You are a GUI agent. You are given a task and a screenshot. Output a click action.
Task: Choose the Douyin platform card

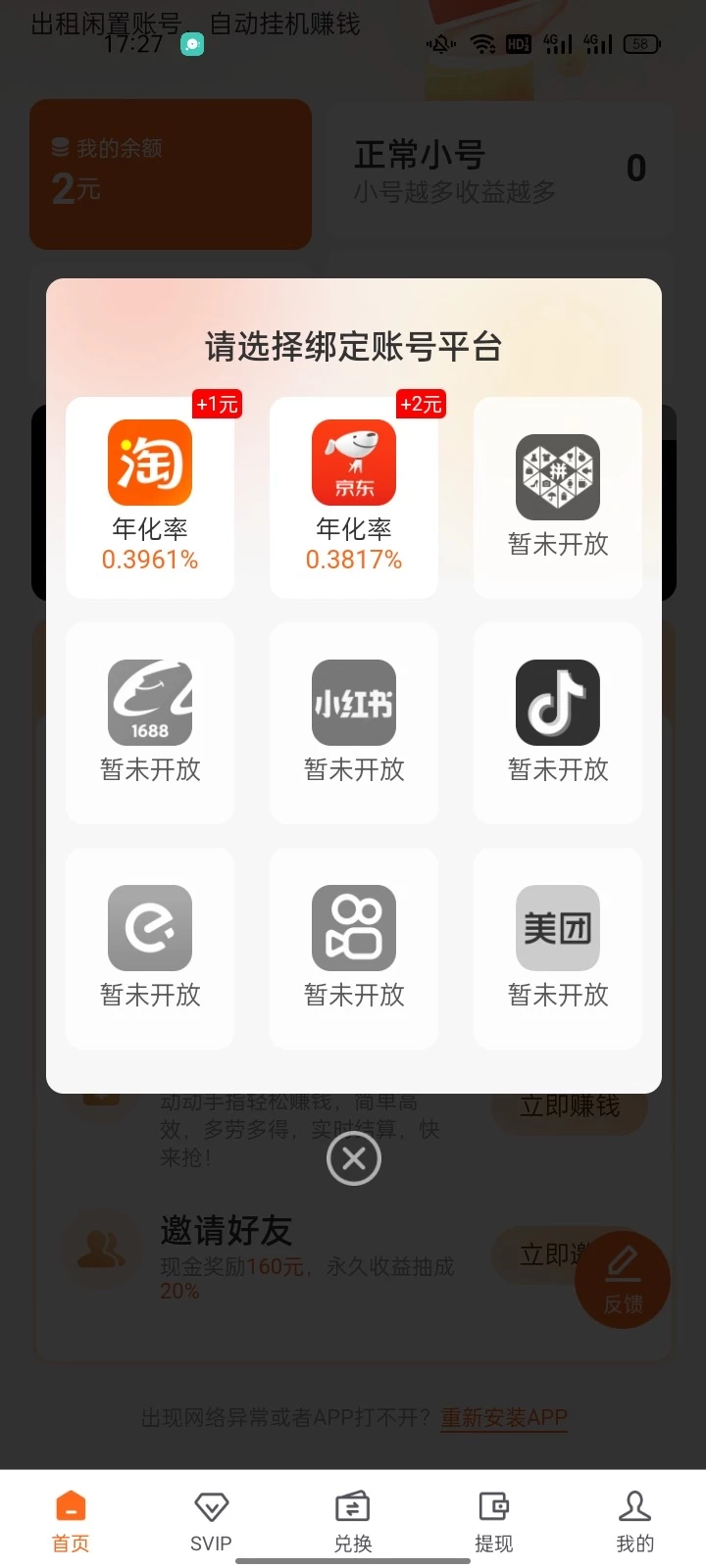[558, 722]
